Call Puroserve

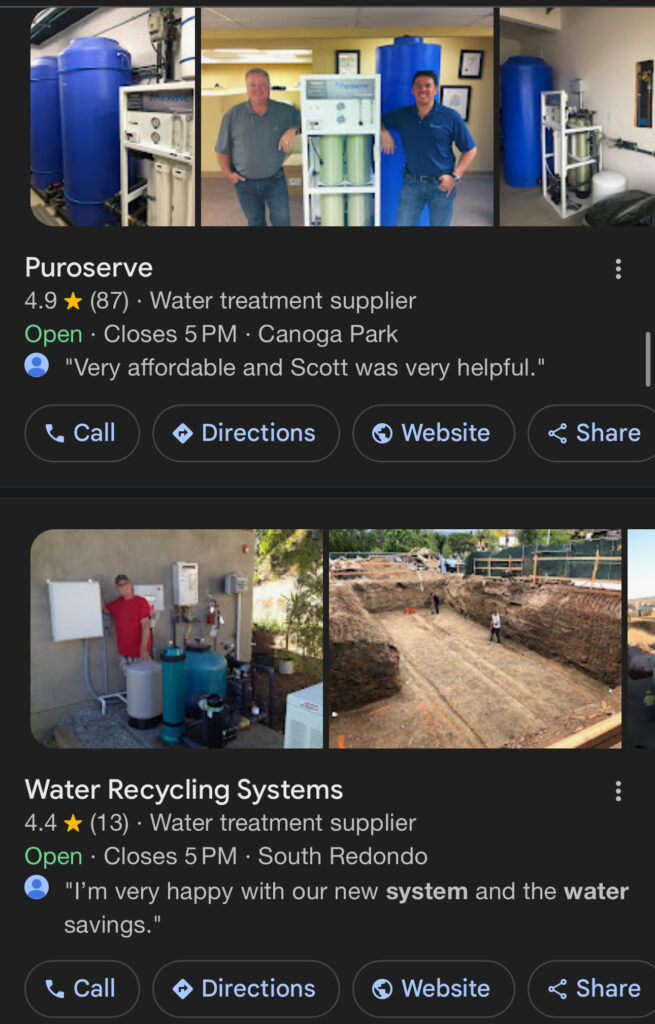(x=82, y=433)
